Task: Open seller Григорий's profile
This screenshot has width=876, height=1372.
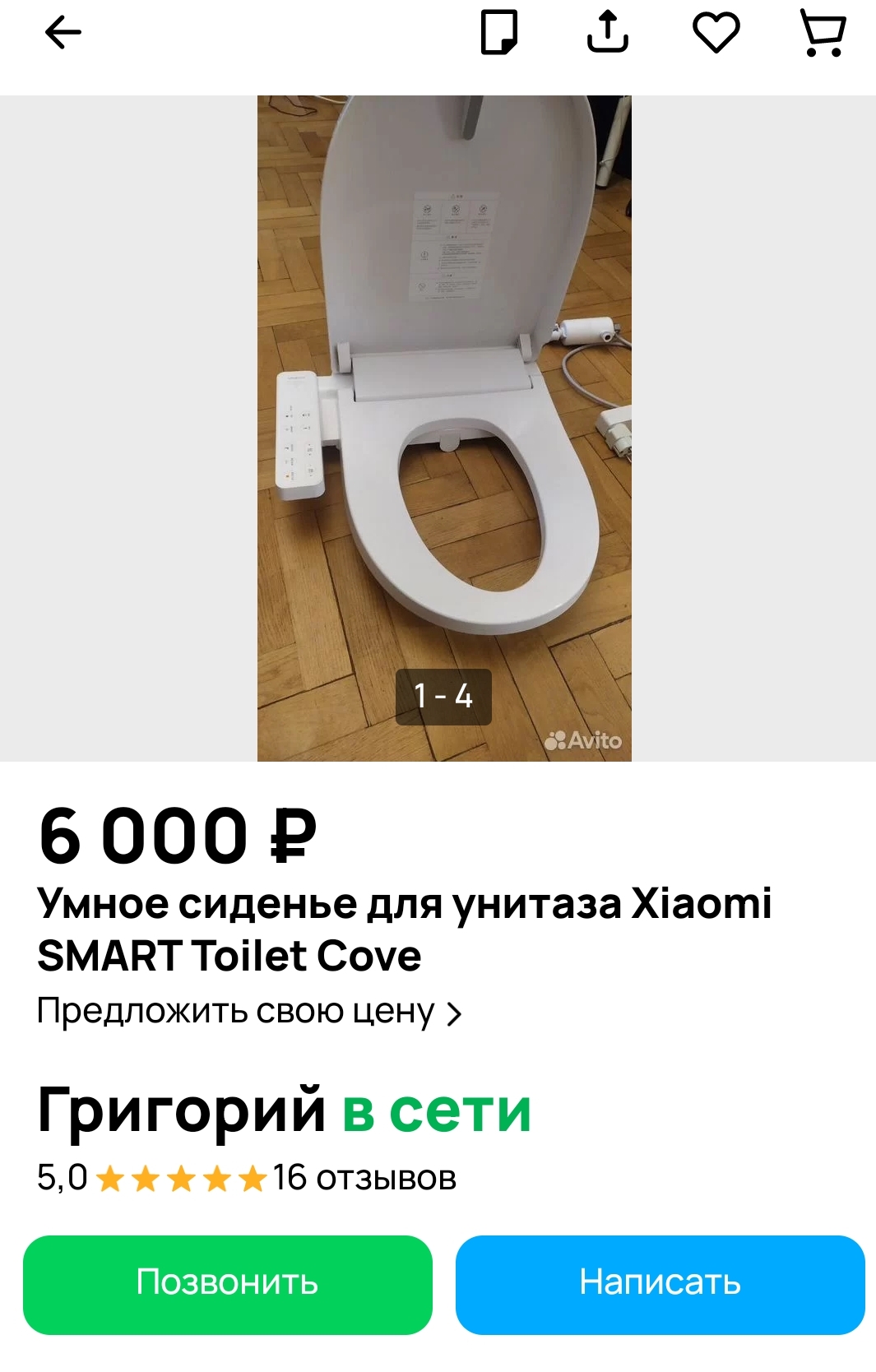Action: coord(182,1110)
